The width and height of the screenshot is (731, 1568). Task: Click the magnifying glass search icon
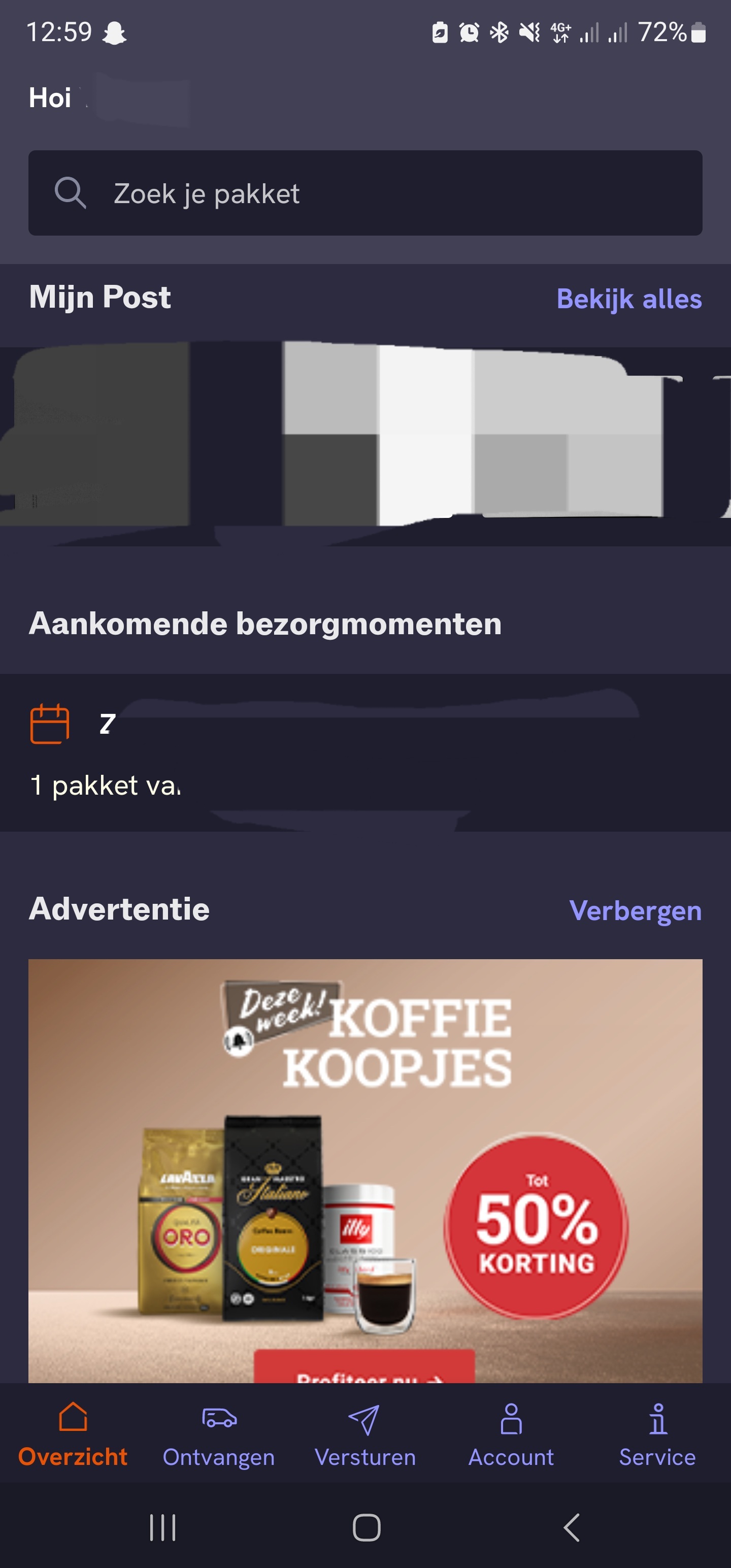71,193
